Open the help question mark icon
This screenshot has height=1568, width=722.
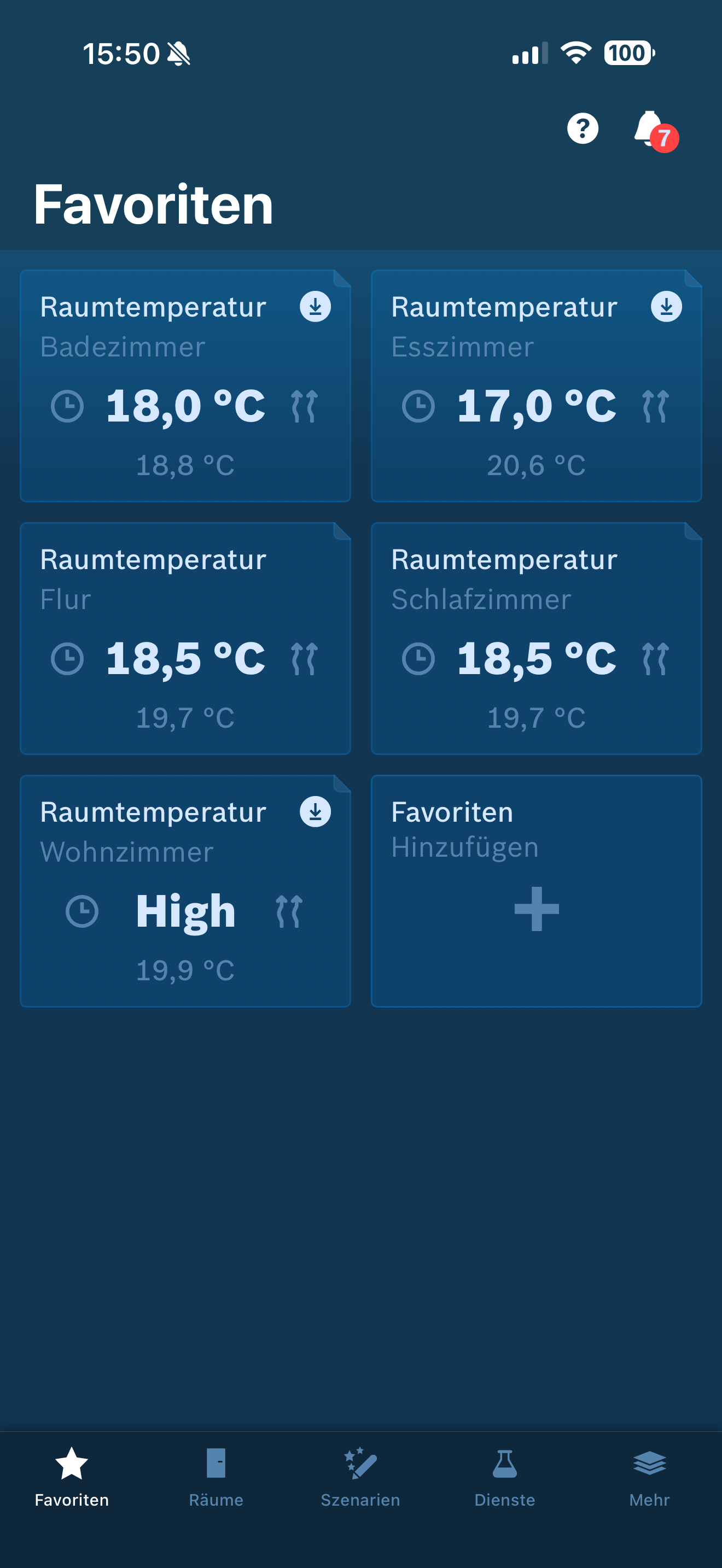[x=583, y=128]
